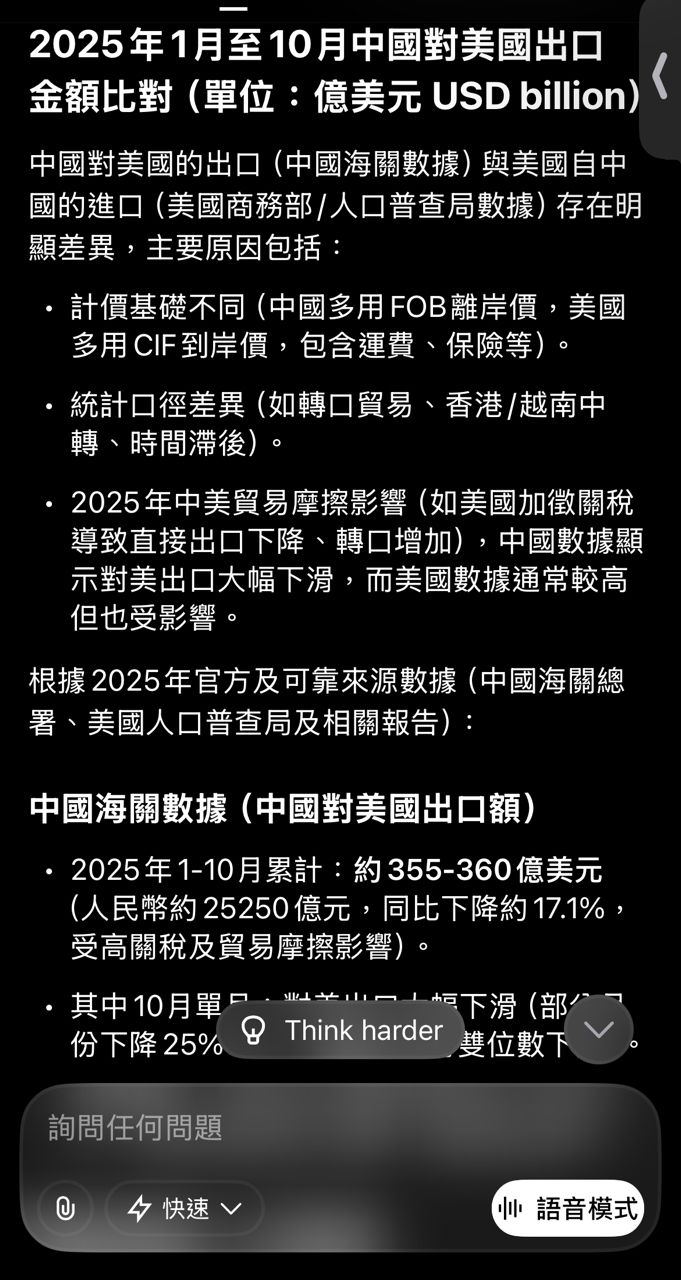The width and height of the screenshot is (681, 1280).
Task: Open the side handle at top right
Action: click(660, 75)
